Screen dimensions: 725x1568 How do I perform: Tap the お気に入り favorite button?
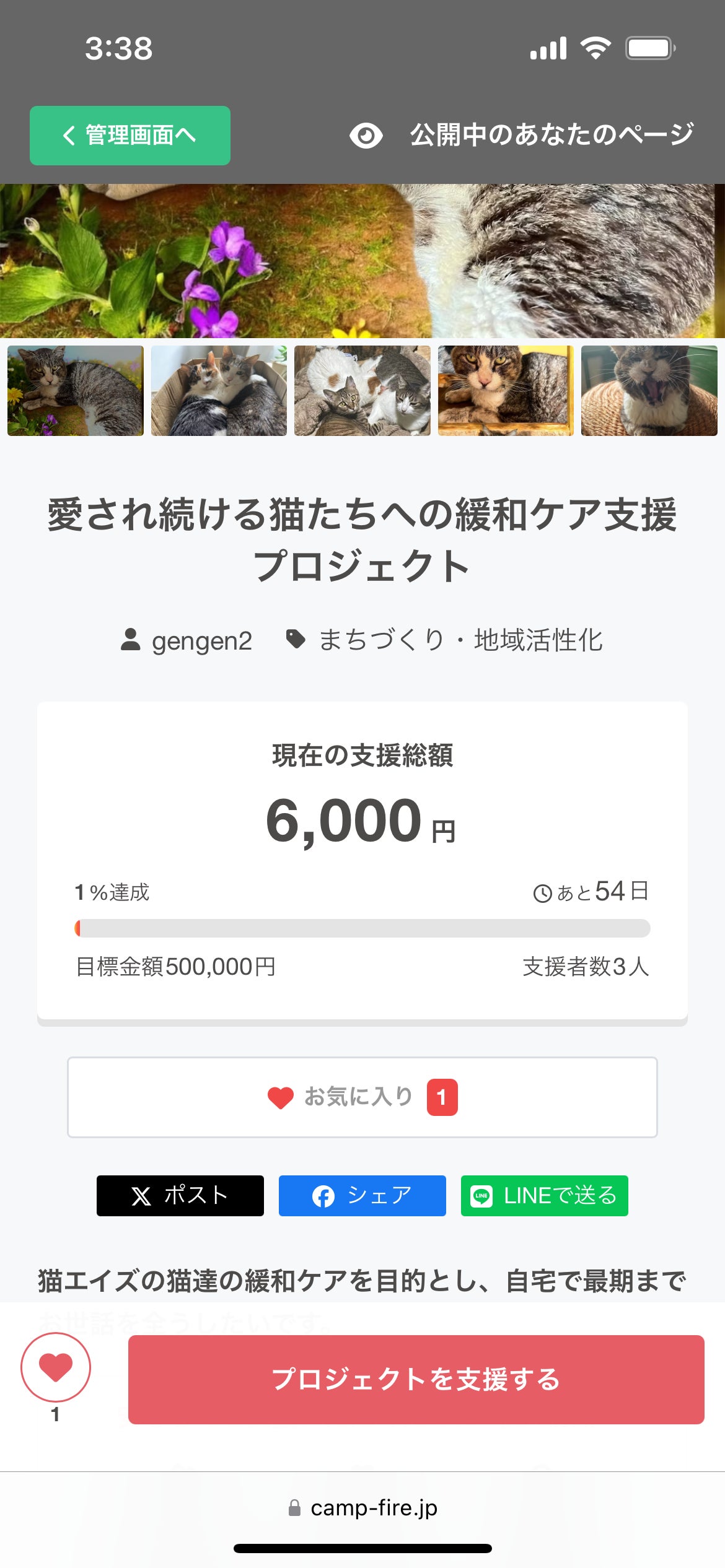tap(362, 1097)
